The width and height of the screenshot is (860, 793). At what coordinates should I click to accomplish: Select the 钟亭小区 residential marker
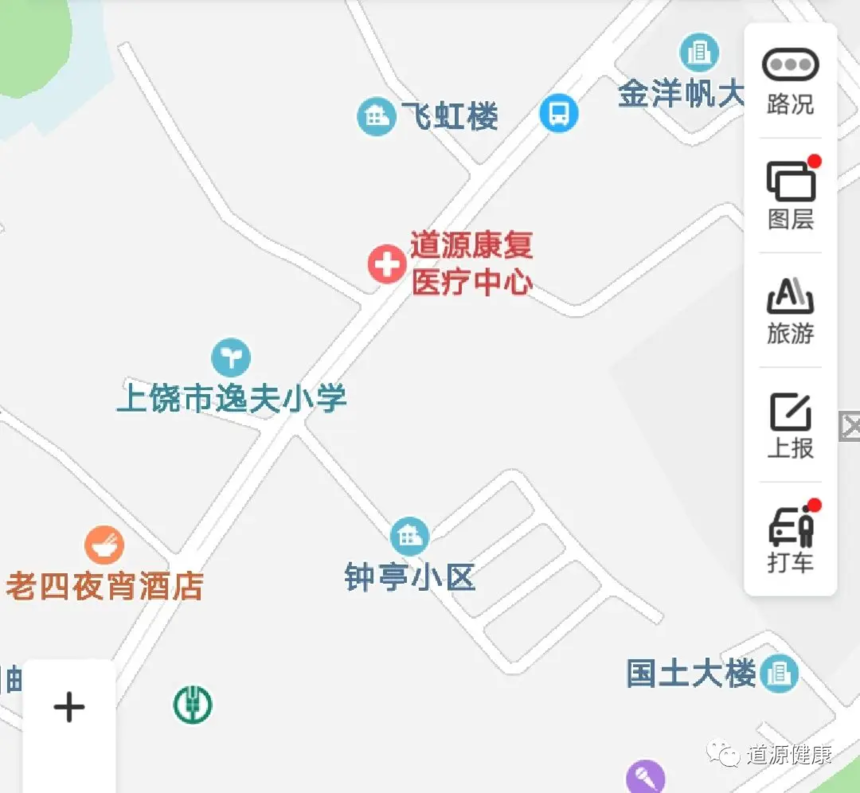coord(409,537)
